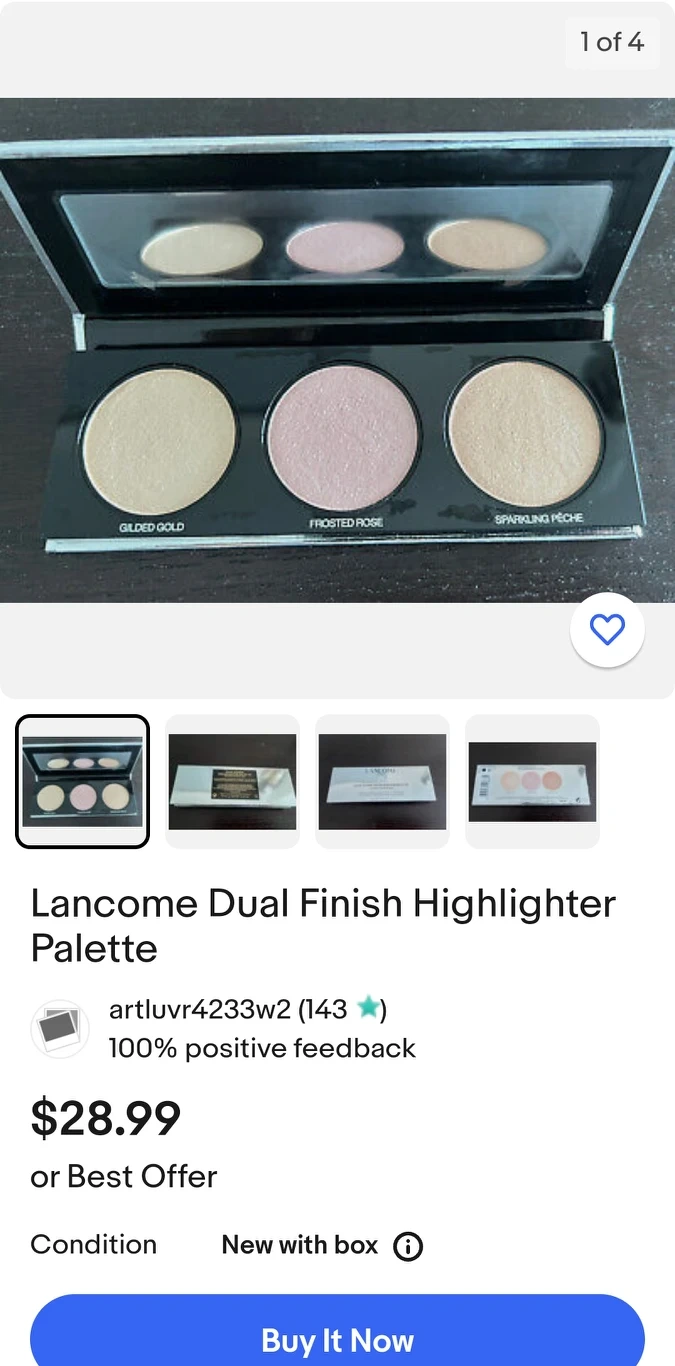Screen dimensions: 675x1366
Task: Open seller artluvr4233w2 profile
Action: (x=228, y=1009)
